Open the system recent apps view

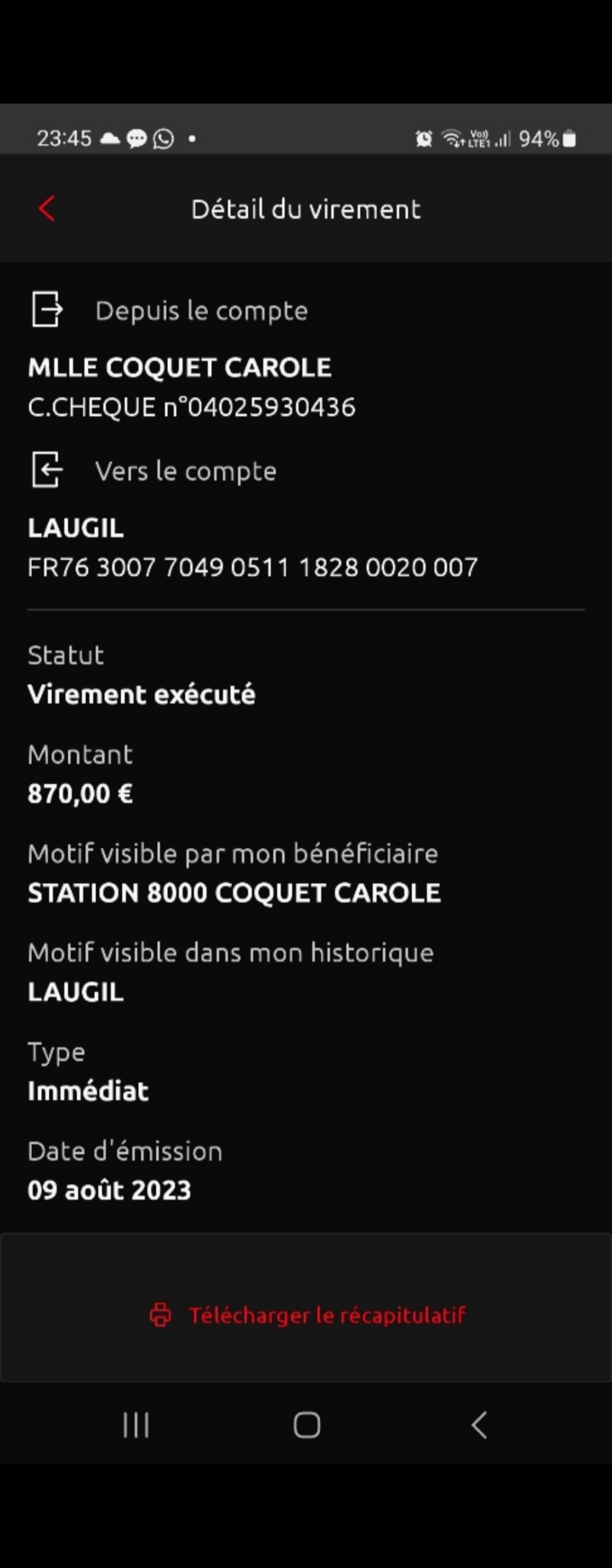pyautogui.click(x=136, y=1425)
